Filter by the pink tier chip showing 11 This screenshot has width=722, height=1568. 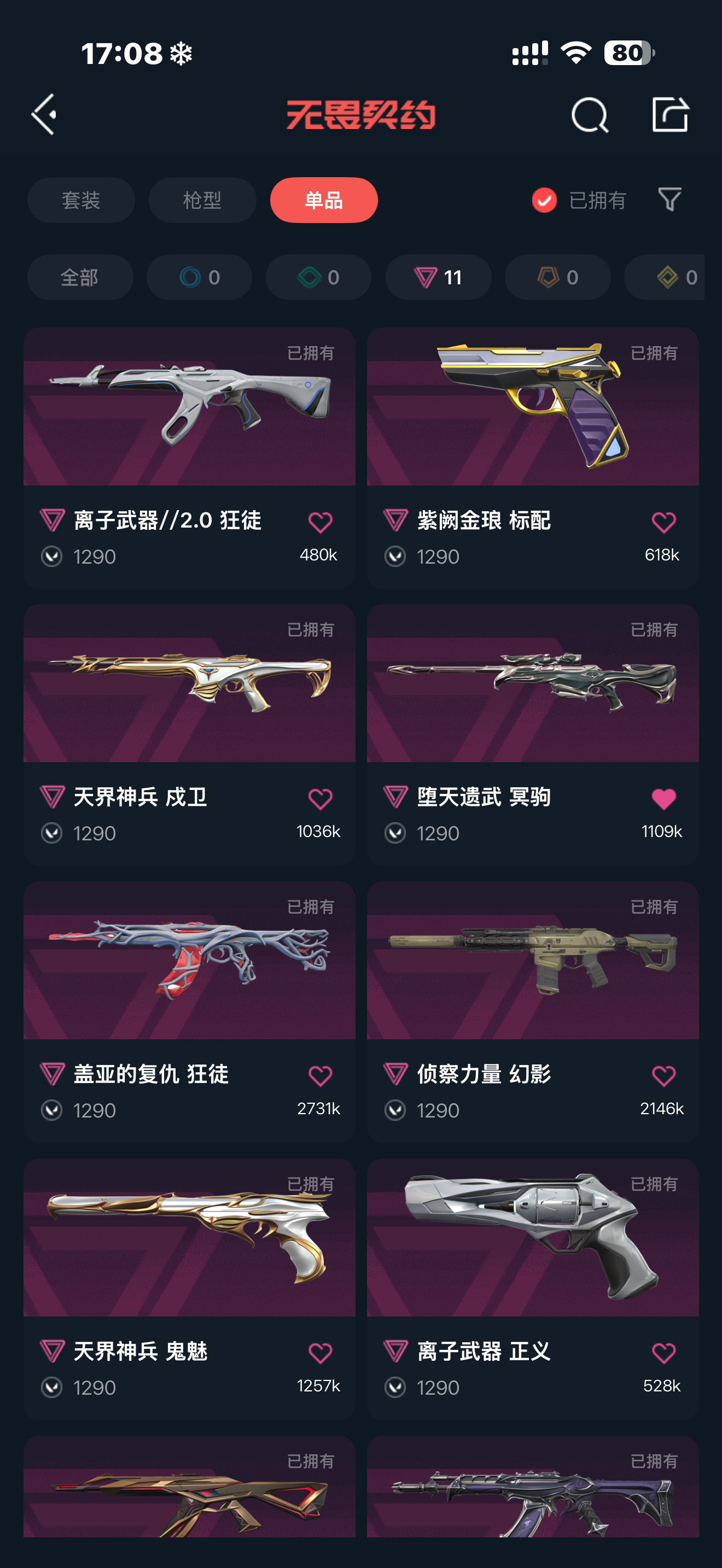[x=438, y=278]
